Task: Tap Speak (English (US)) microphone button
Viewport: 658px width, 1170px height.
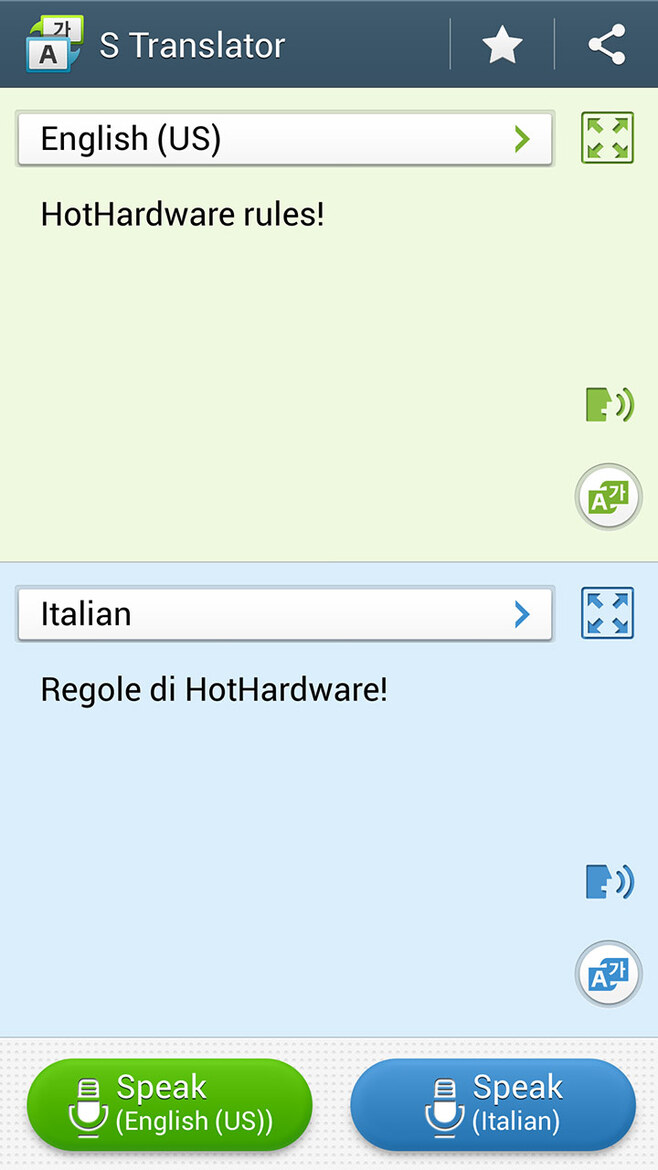Action: (169, 1104)
